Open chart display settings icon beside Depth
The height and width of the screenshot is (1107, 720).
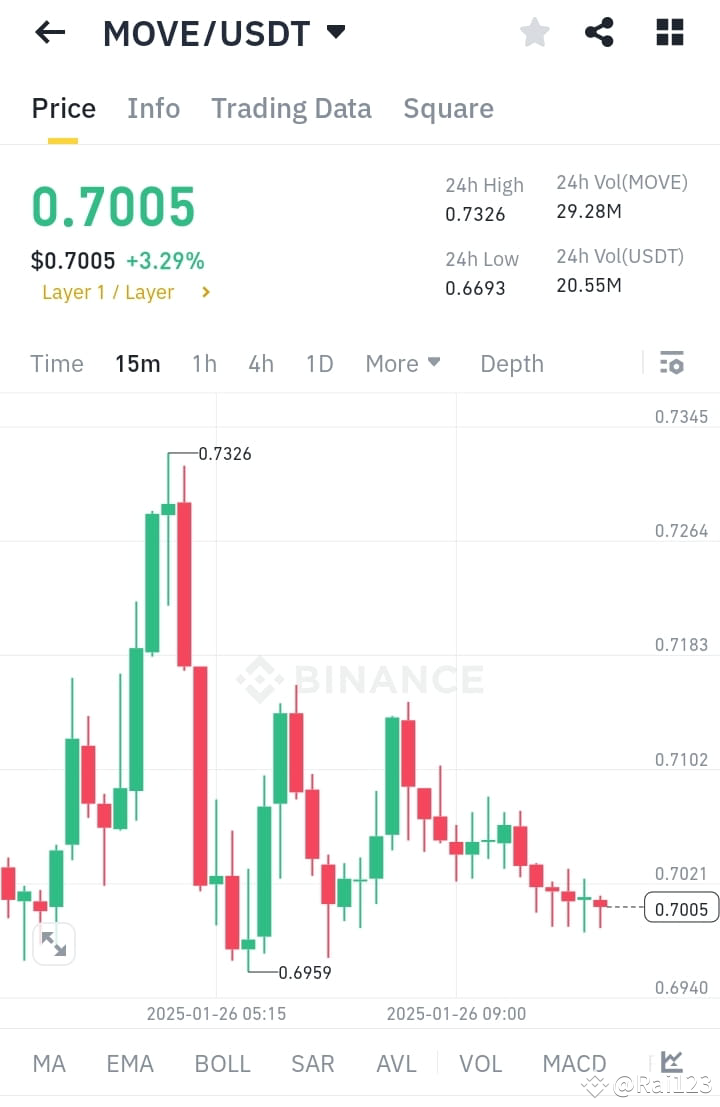[673, 363]
